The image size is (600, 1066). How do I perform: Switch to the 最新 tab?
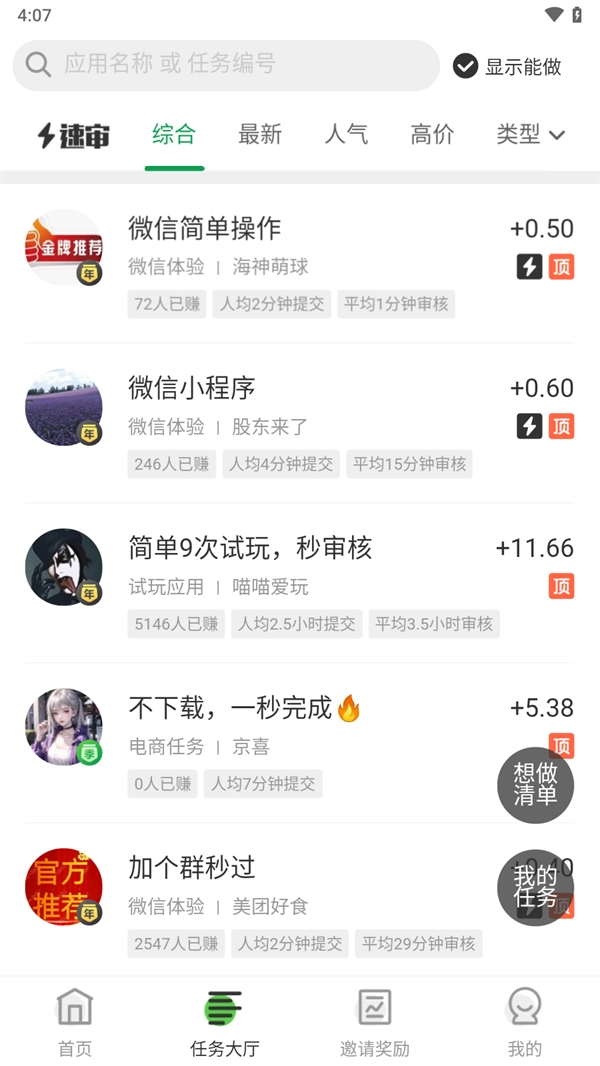coord(260,135)
